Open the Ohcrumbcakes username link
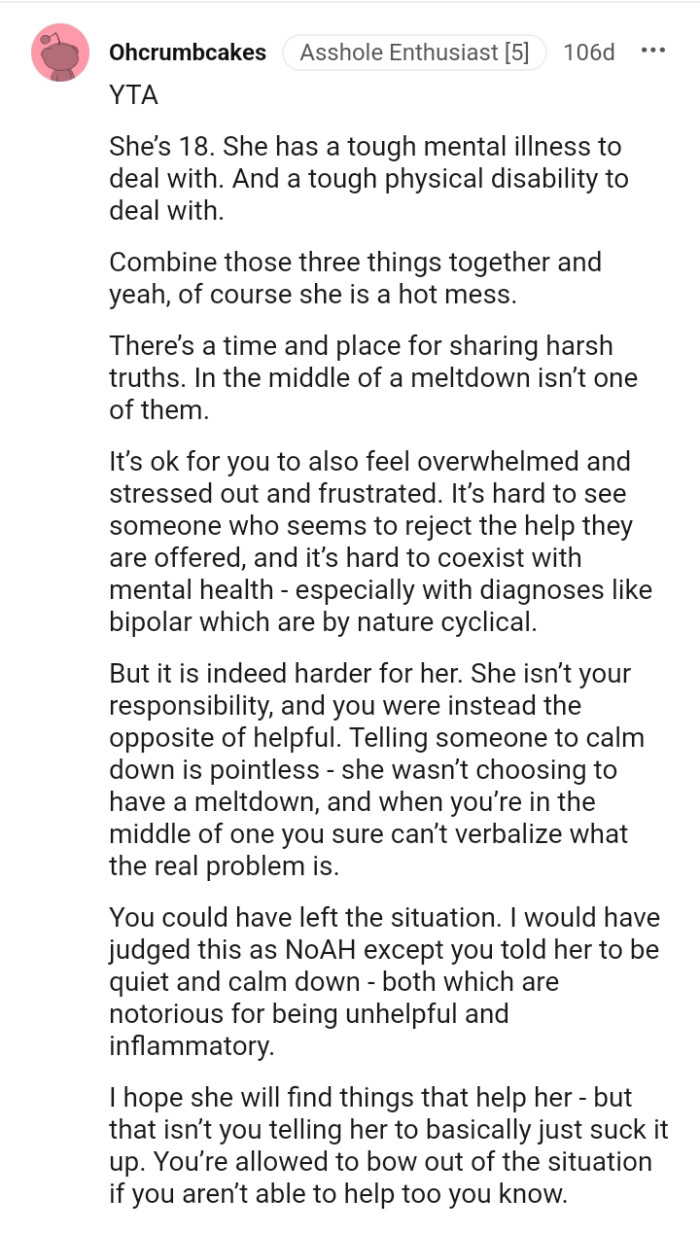 [188, 52]
